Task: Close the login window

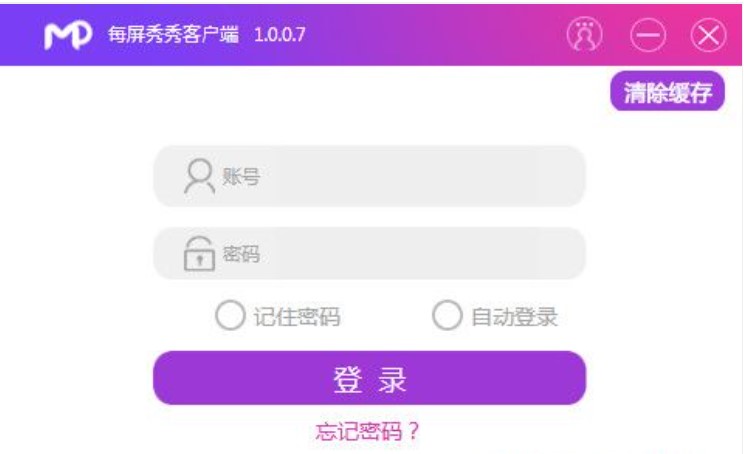Action: point(708,34)
